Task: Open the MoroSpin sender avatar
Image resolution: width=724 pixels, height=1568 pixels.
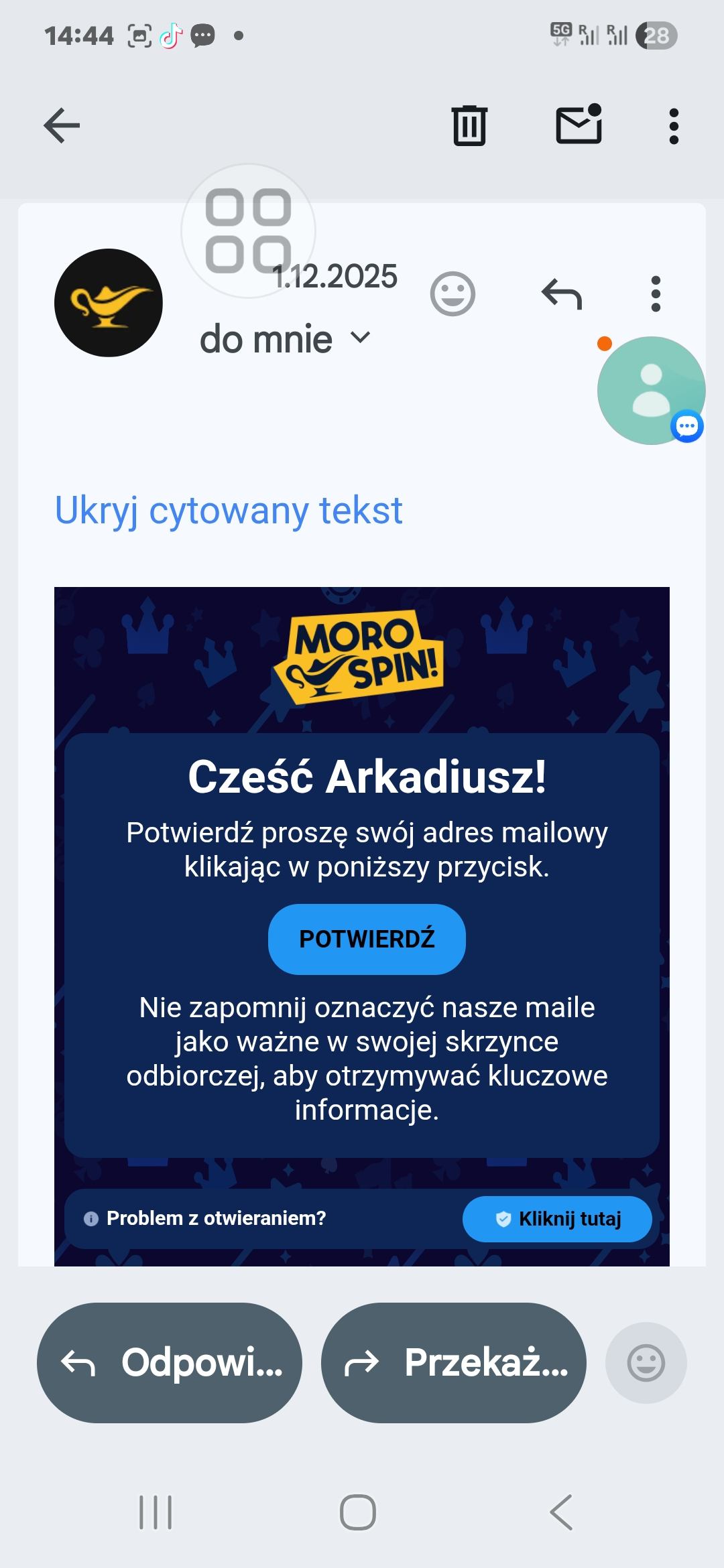Action: tap(109, 303)
